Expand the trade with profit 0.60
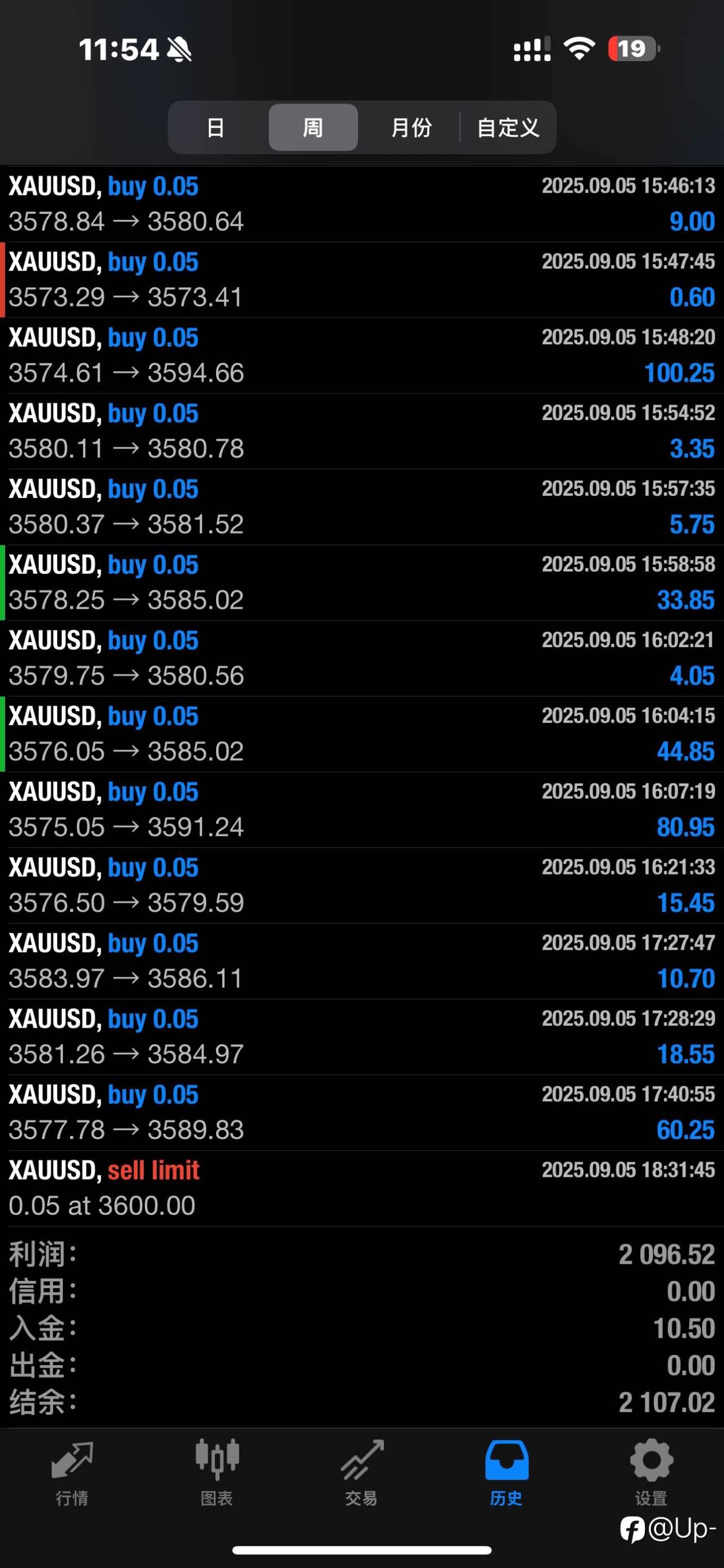The width and height of the screenshot is (724, 1568). pos(361,280)
